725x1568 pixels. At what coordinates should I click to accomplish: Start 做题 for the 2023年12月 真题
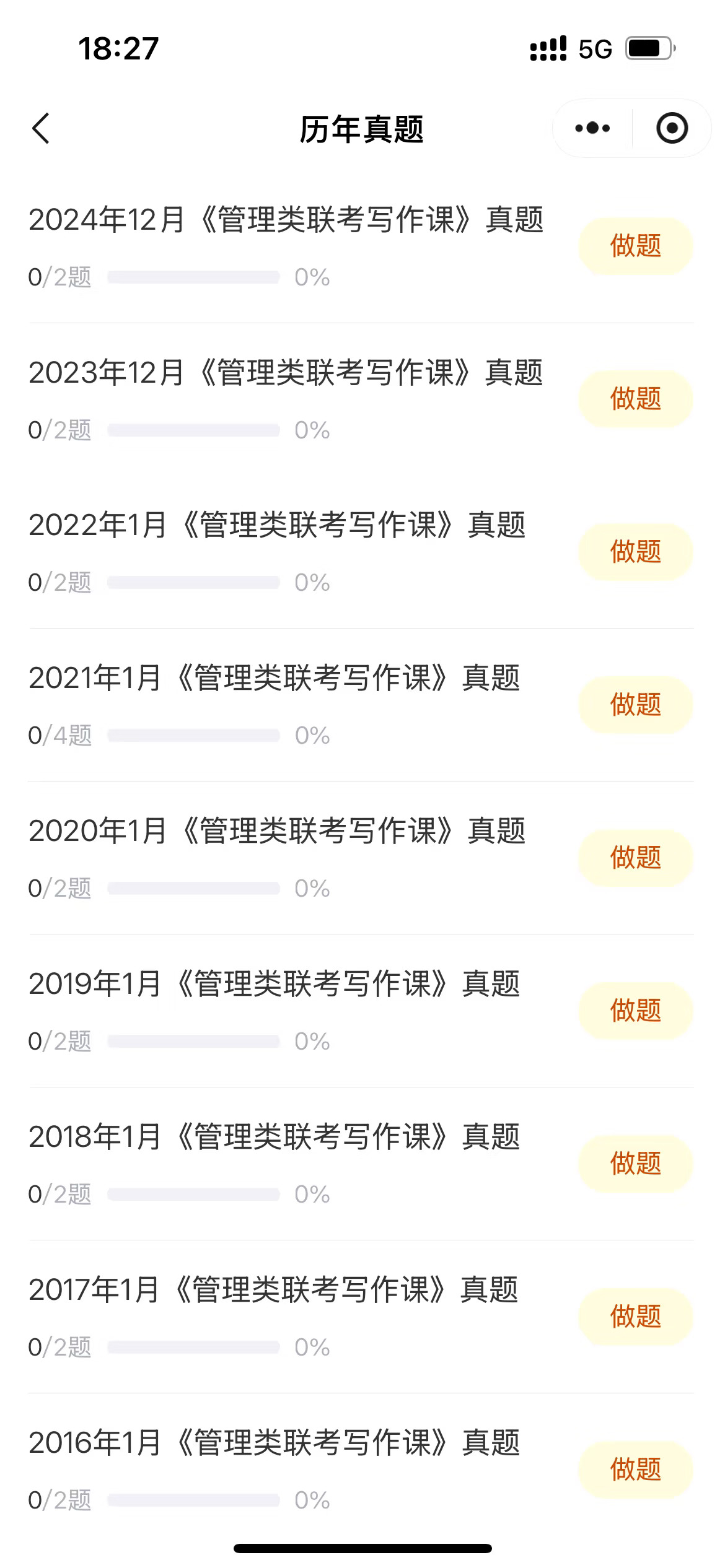click(x=635, y=399)
